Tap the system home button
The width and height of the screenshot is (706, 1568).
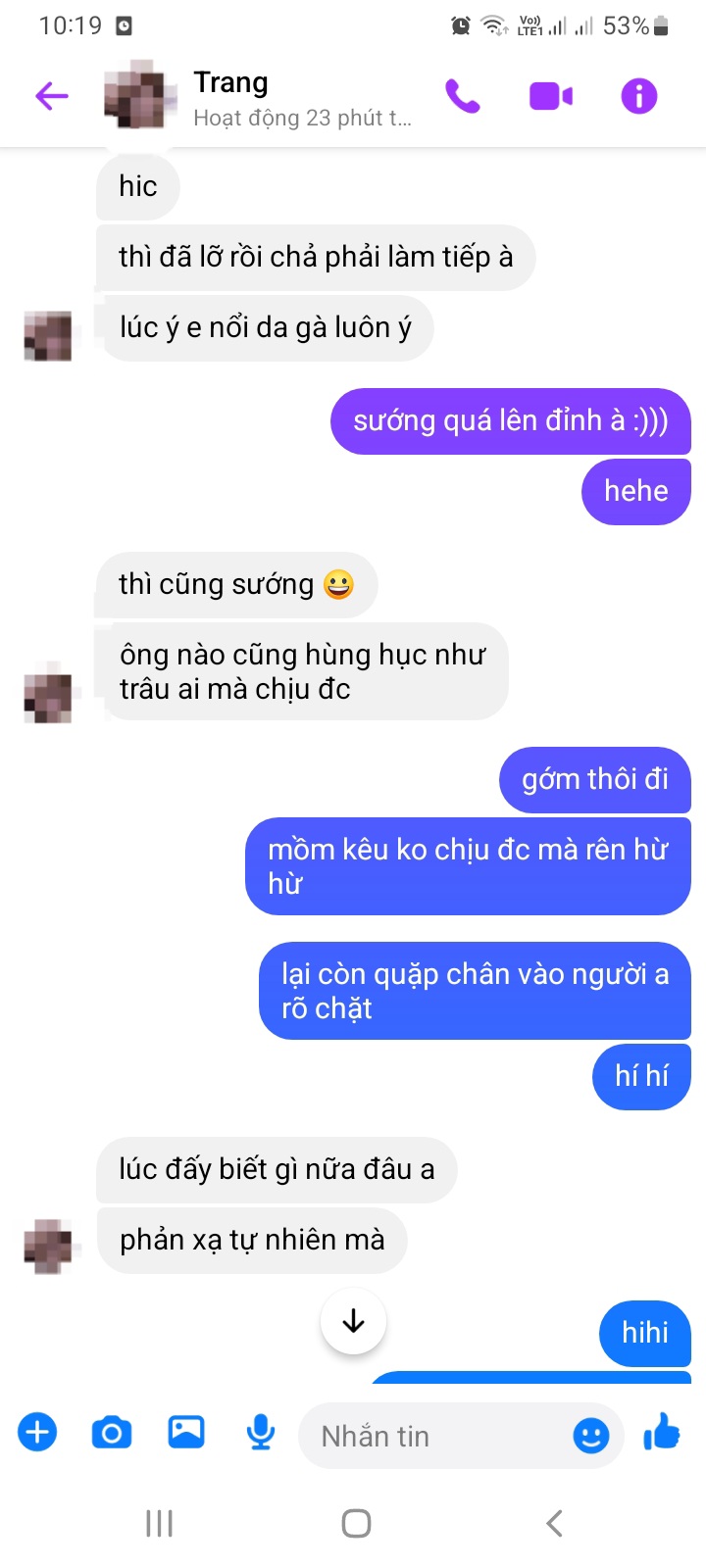tap(356, 1523)
